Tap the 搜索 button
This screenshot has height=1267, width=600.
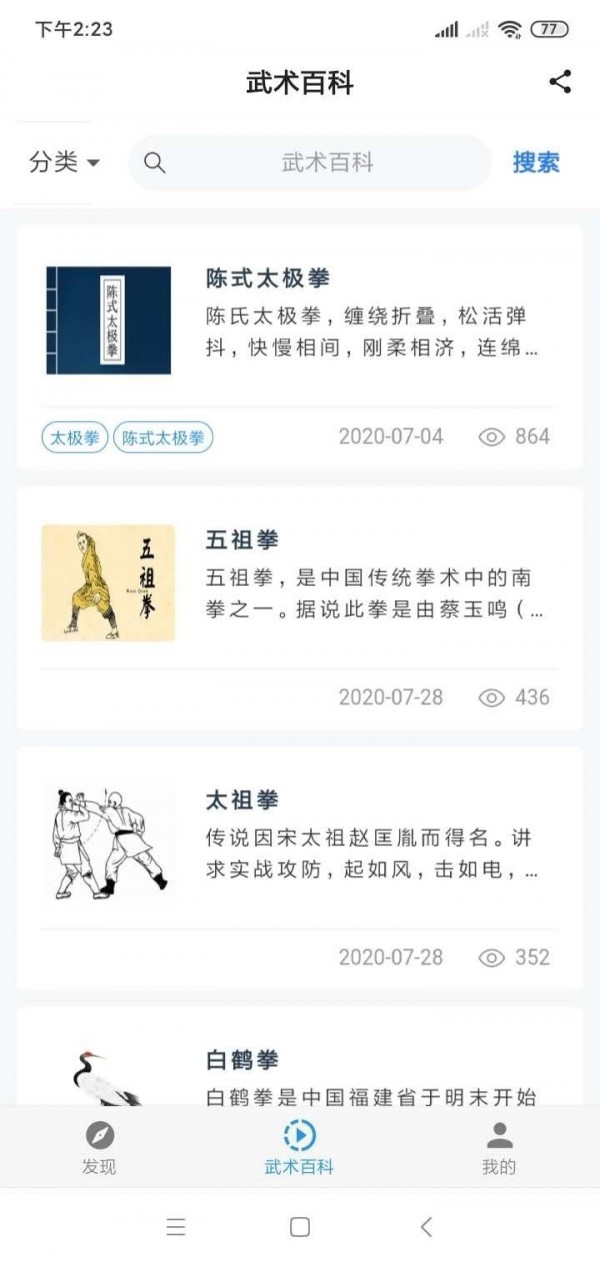tap(536, 163)
